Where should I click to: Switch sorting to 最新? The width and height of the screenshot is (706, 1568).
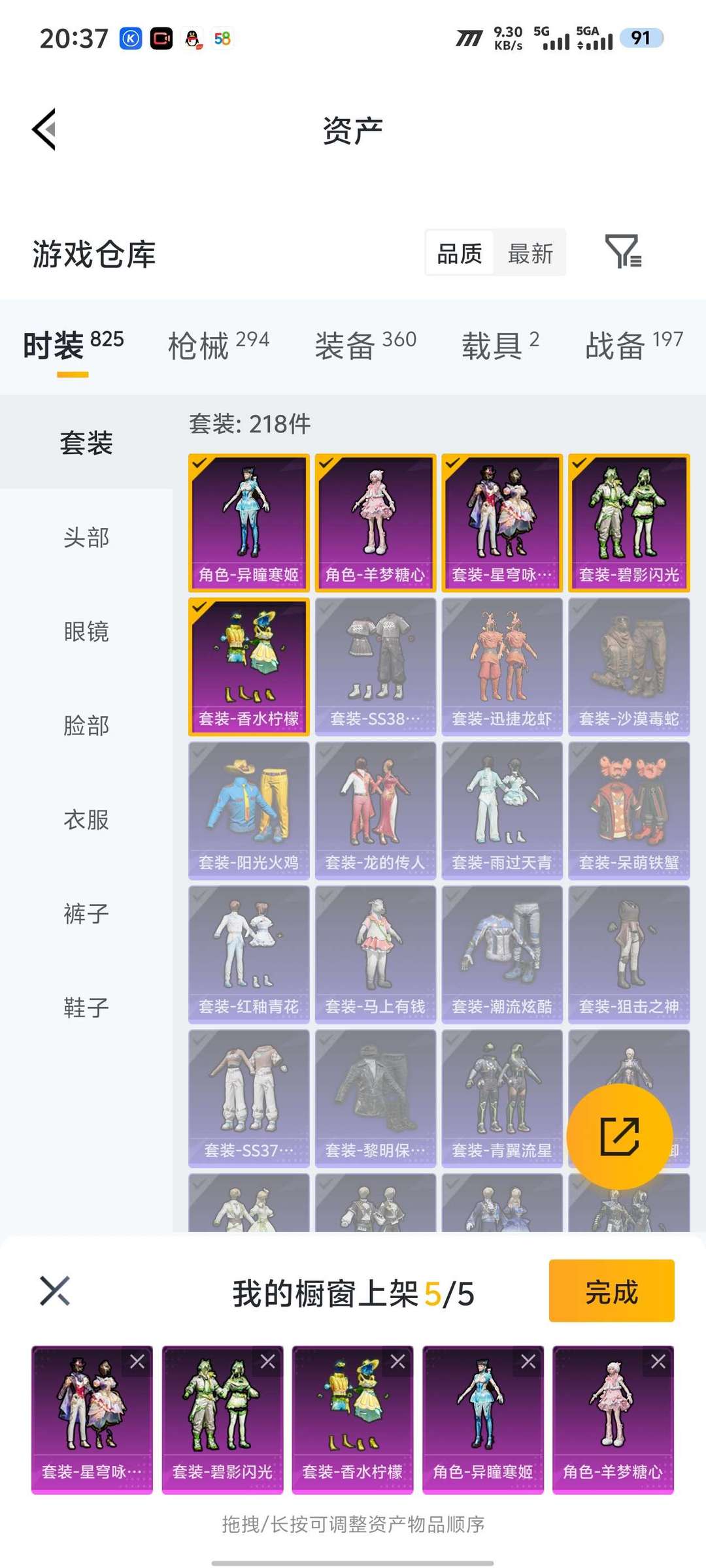[x=531, y=253]
